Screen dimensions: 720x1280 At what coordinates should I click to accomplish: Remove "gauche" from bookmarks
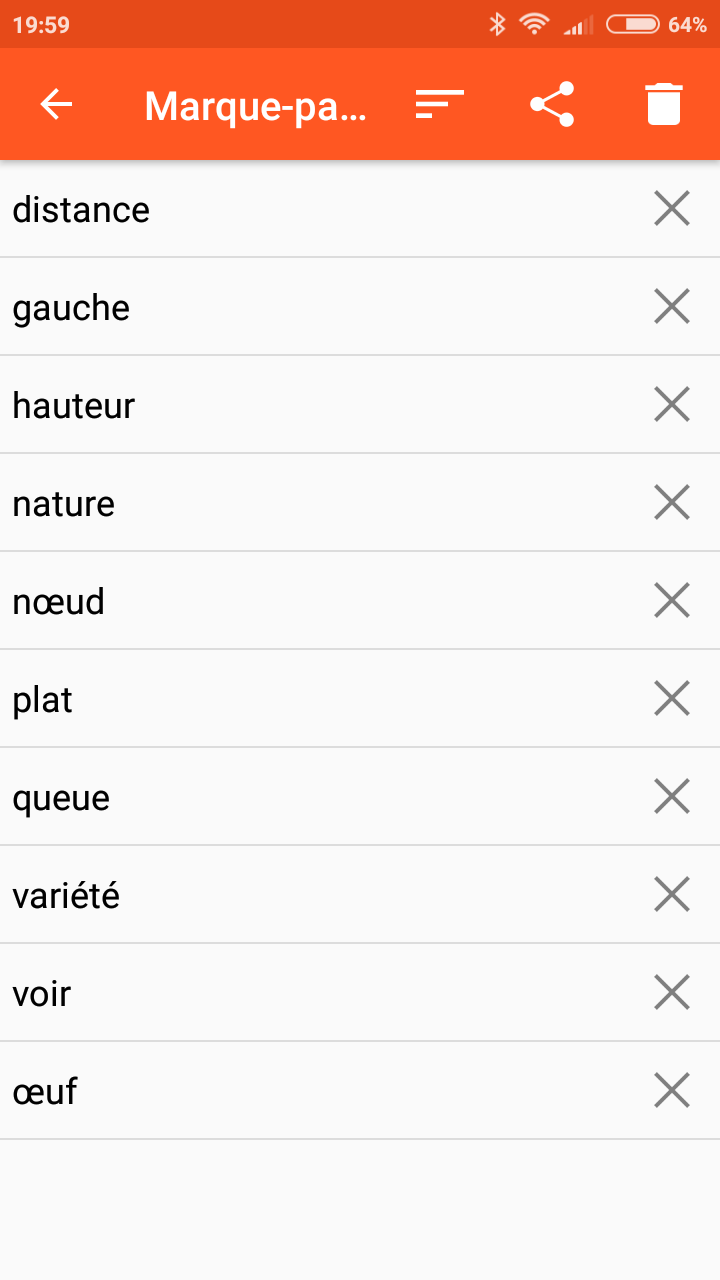(x=671, y=306)
